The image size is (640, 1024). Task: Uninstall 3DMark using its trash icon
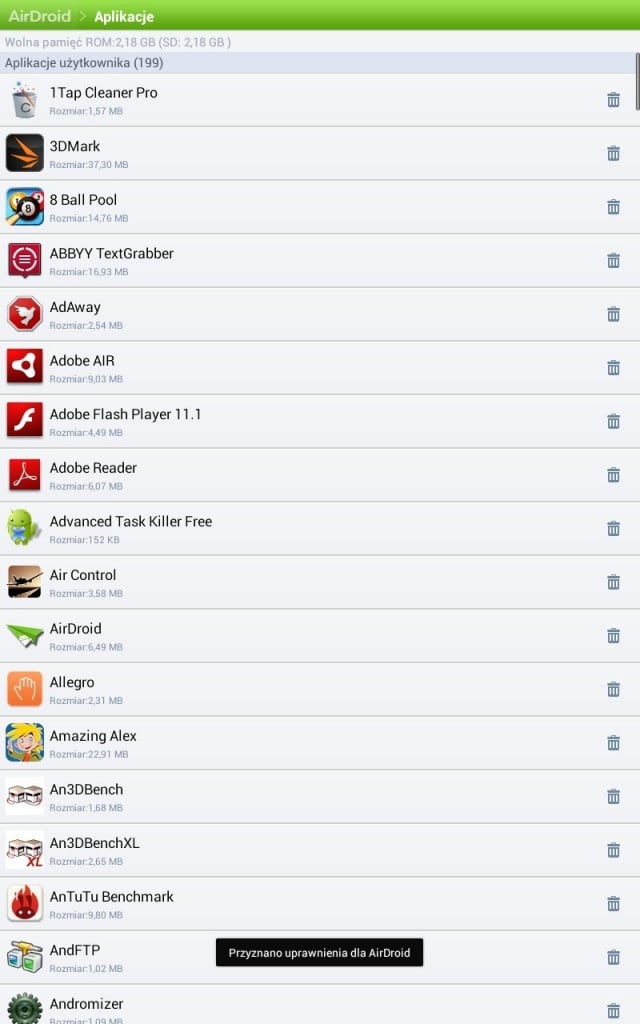point(613,153)
